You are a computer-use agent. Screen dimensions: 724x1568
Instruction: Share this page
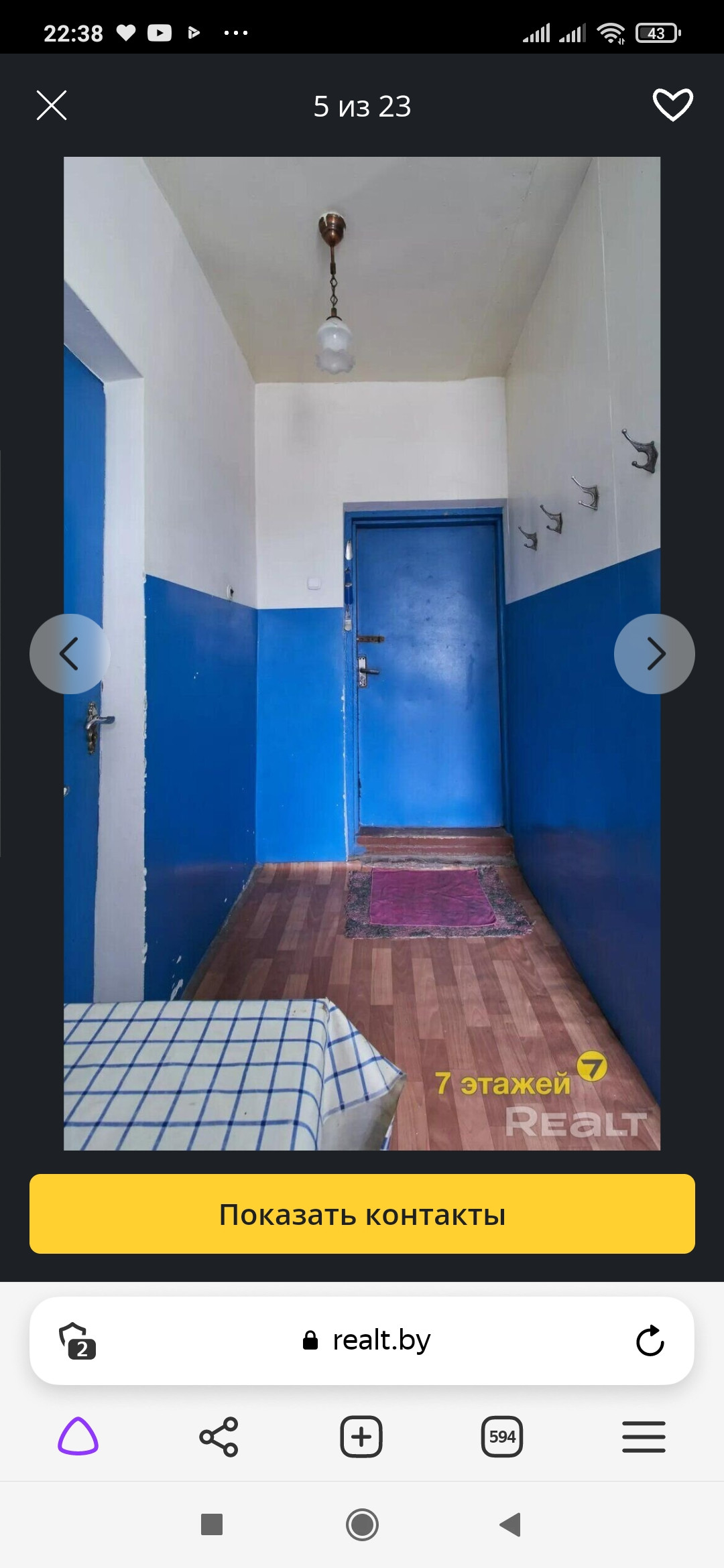[x=219, y=1437]
